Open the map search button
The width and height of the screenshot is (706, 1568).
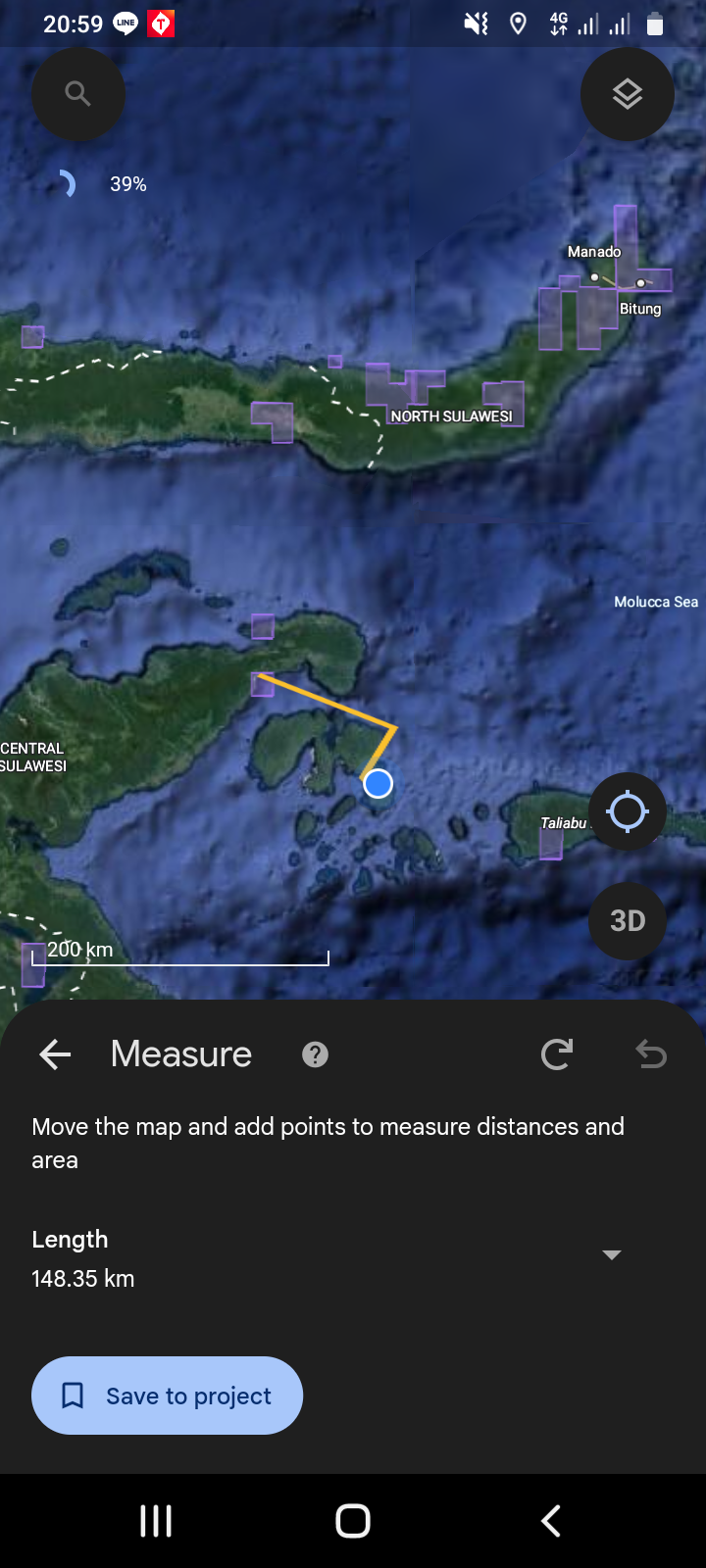click(x=78, y=94)
